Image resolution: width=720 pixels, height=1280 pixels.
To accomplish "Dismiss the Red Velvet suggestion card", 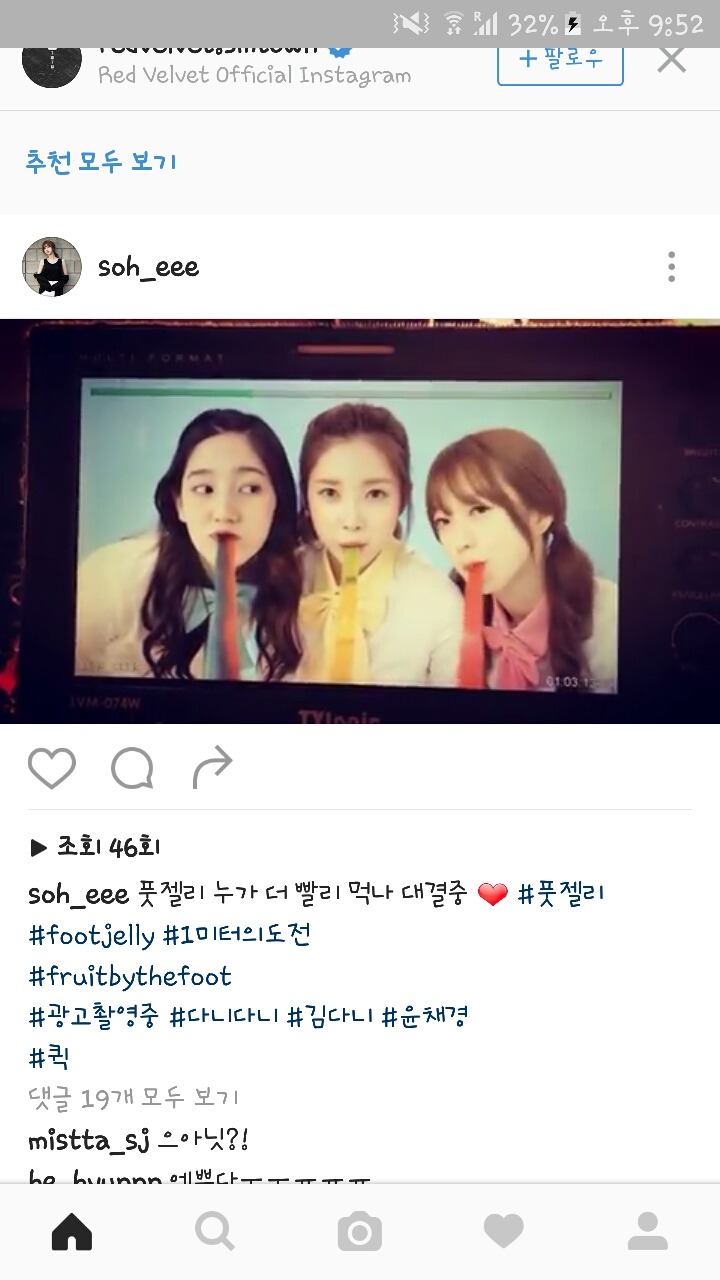I will click(671, 60).
